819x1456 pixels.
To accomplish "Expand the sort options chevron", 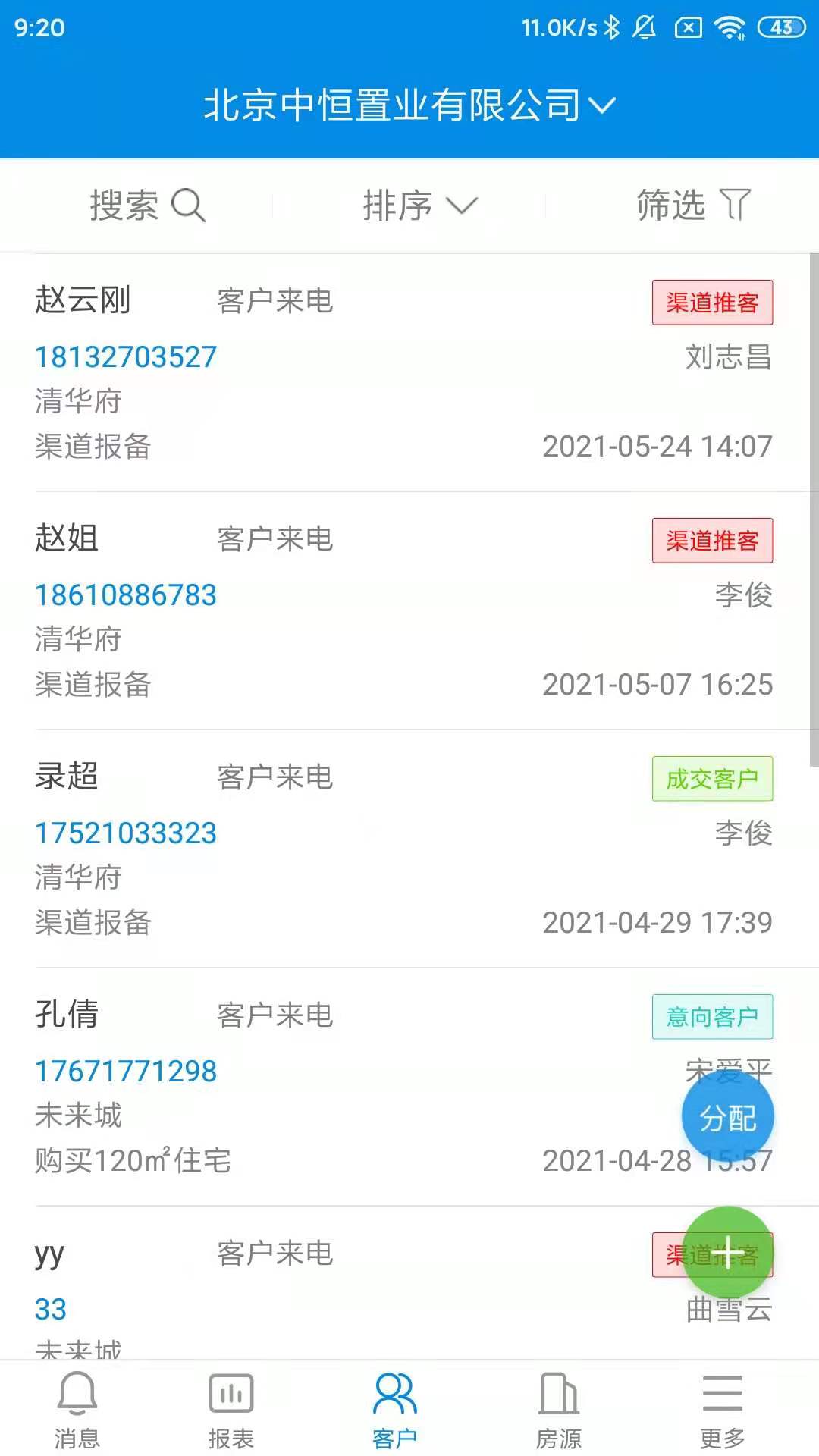I will (464, 205).
